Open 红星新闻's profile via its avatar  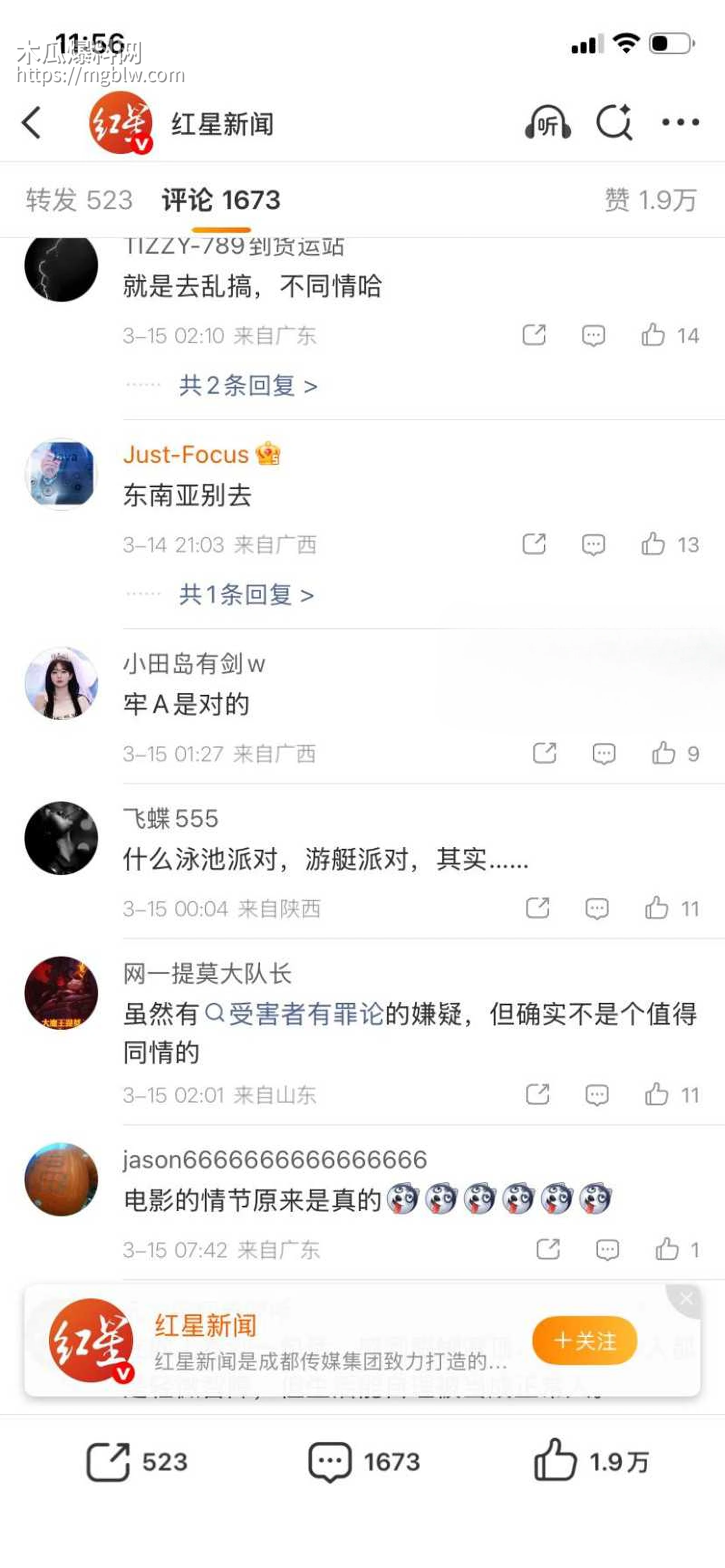121,124
